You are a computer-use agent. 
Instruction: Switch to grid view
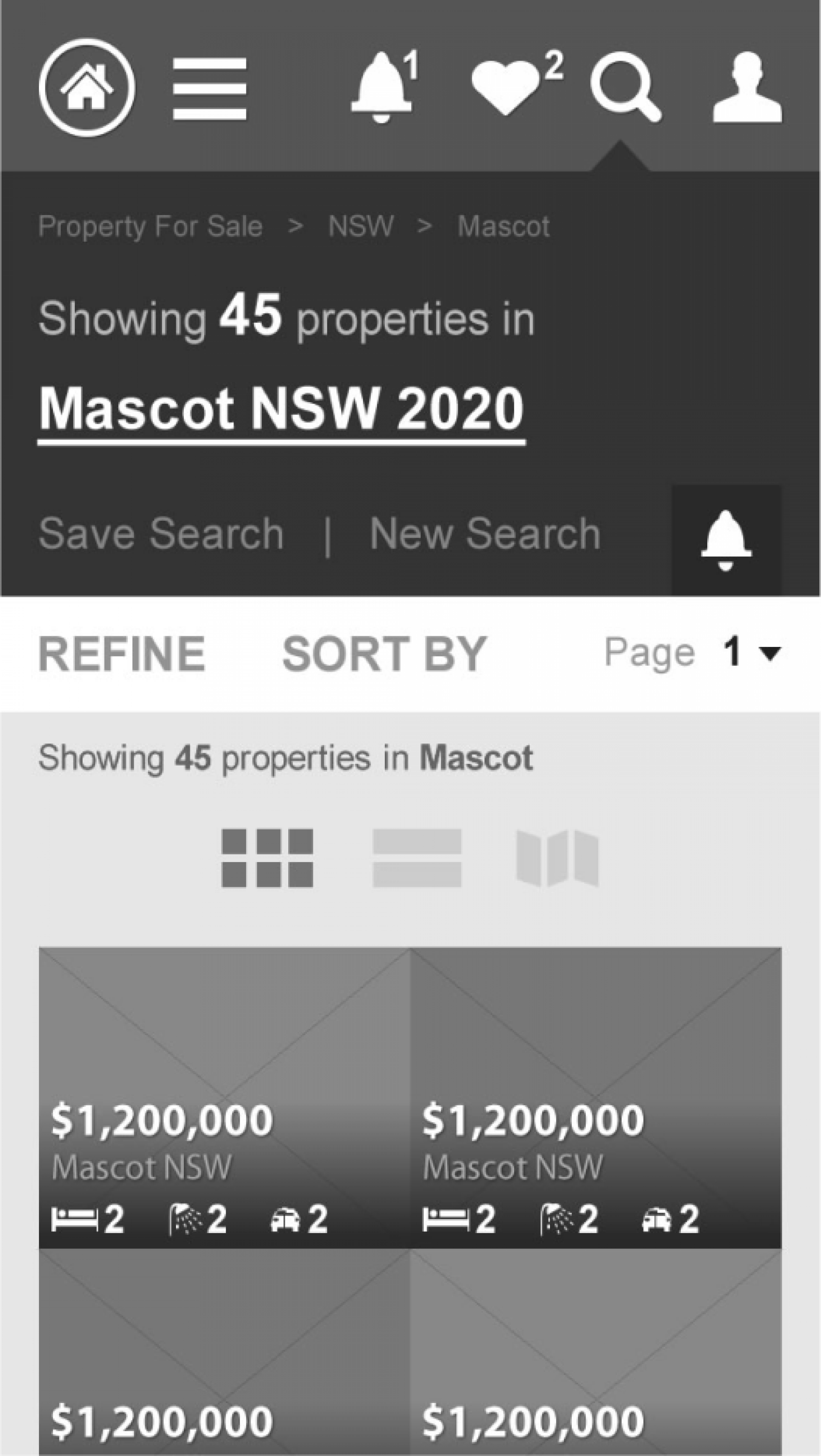(267, 858)
